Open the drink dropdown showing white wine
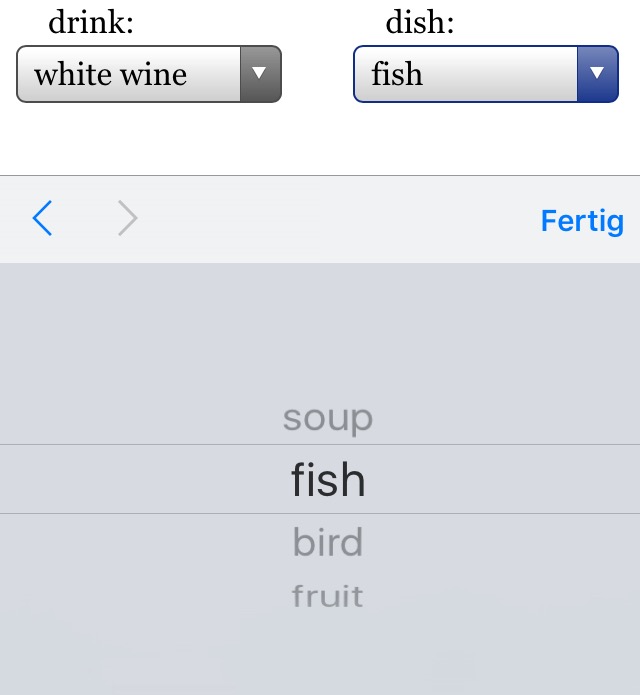 pos(149,74)
